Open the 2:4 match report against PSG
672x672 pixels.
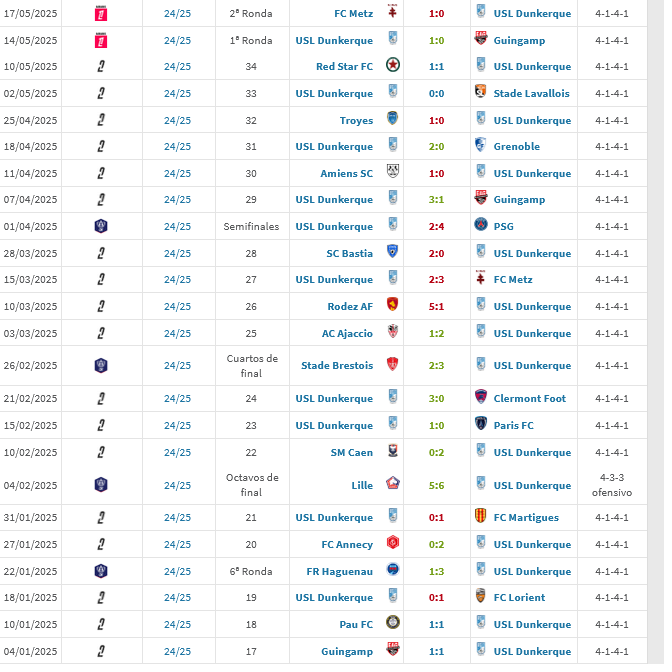coord(436,226)
